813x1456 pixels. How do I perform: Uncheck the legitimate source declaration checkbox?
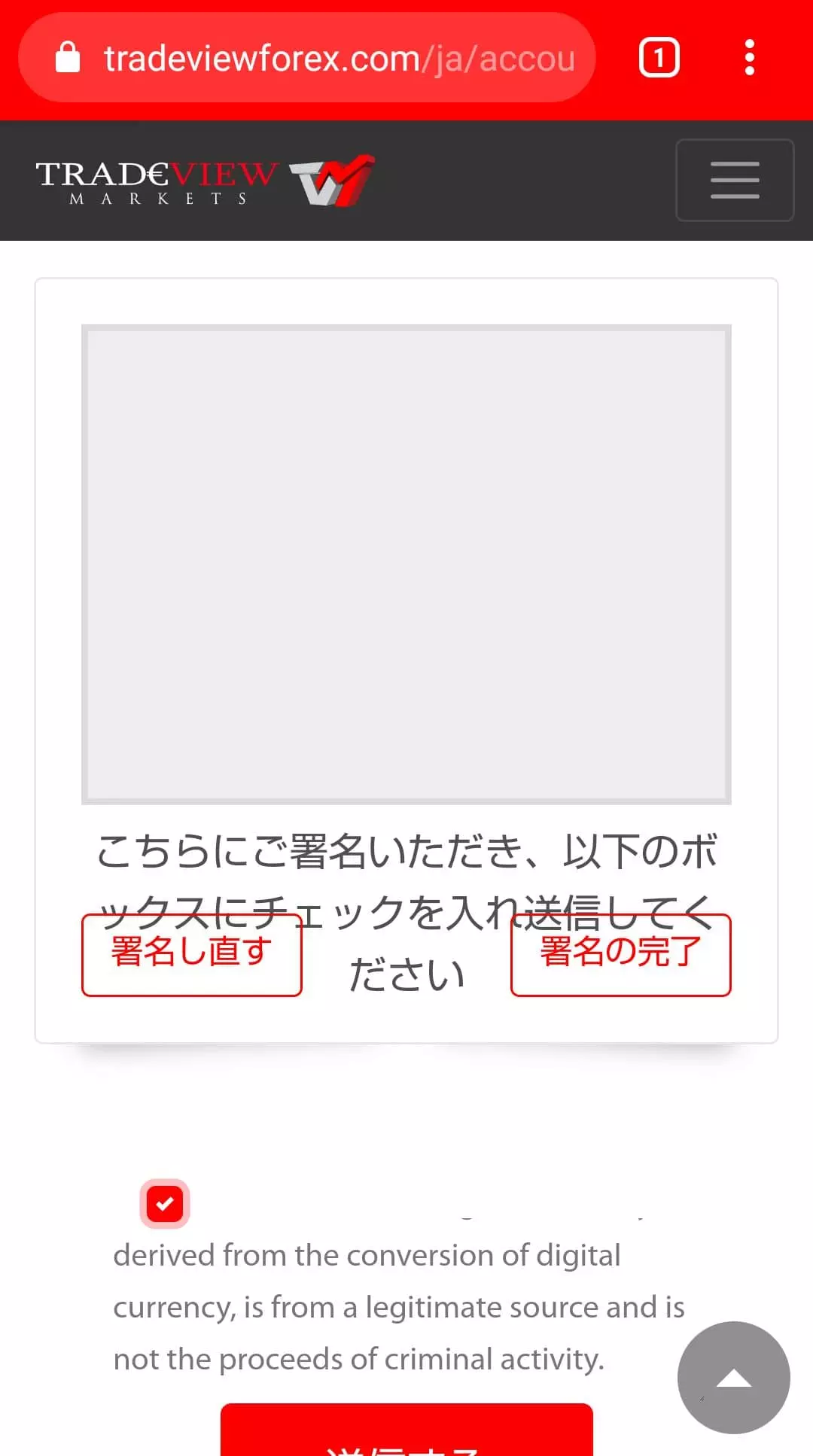[165, 1203]
